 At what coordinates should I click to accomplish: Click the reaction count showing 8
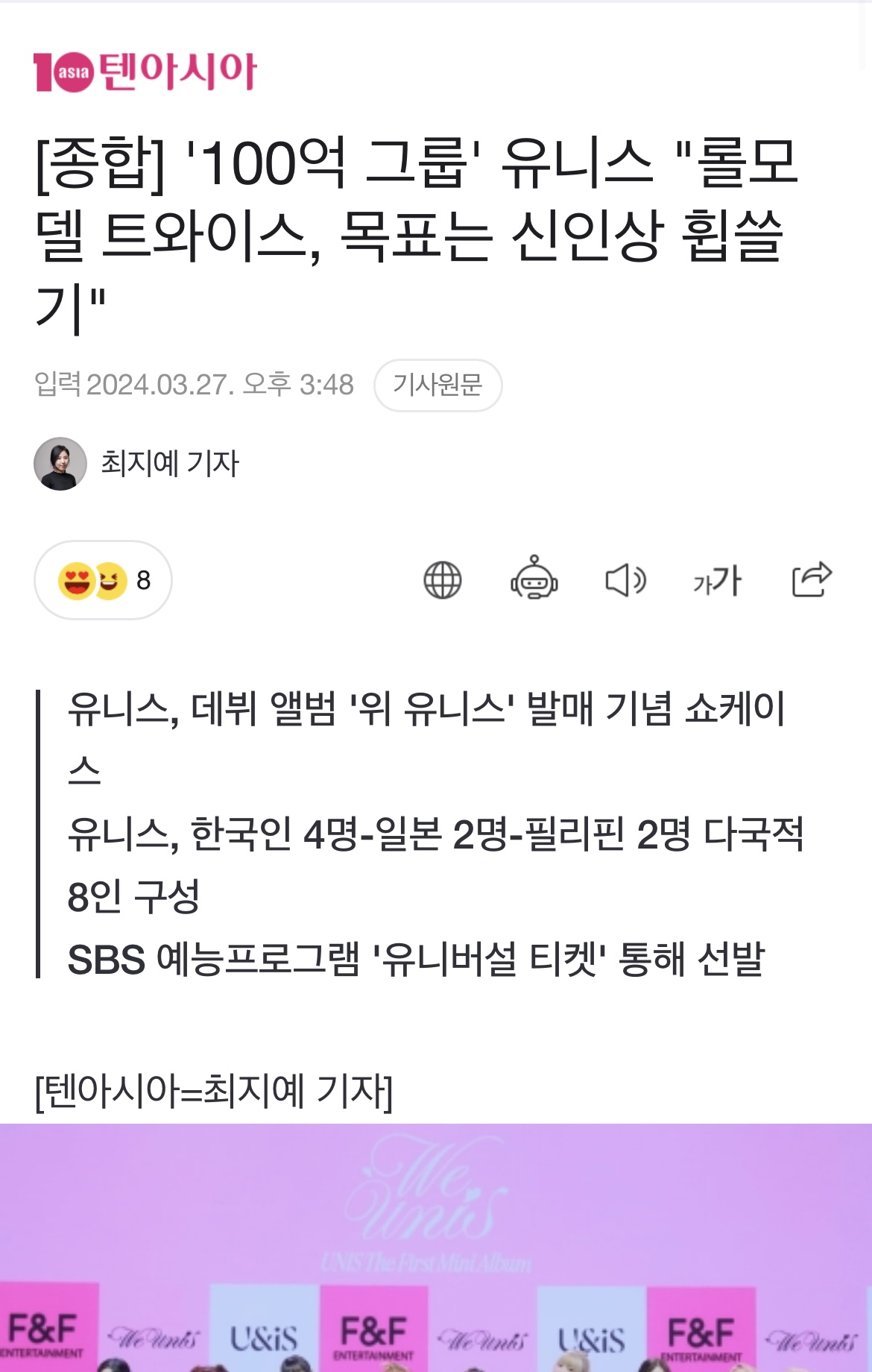145,582
